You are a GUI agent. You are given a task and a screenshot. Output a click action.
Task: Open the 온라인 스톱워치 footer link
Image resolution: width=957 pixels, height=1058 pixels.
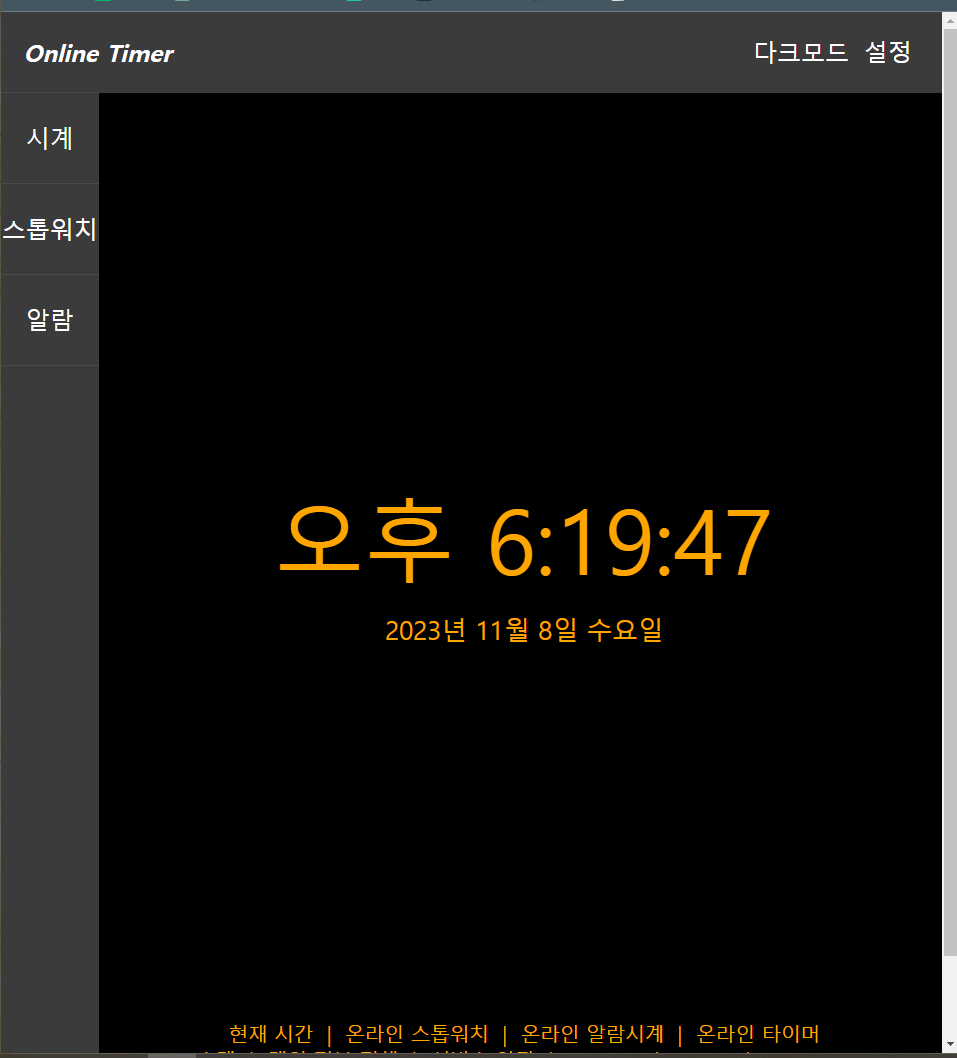[x=417, y=1033]
